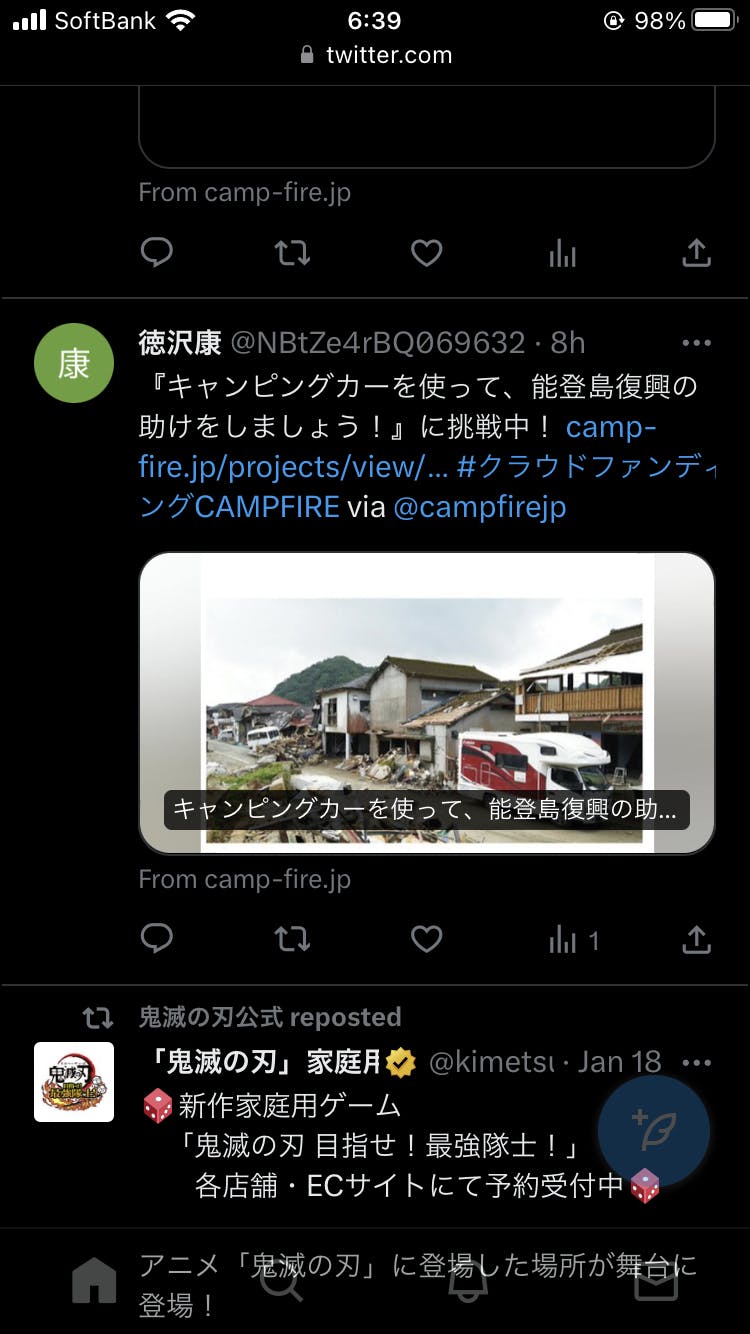
Task: Share 徳沢康's tweet
Action: pos(696,939)
